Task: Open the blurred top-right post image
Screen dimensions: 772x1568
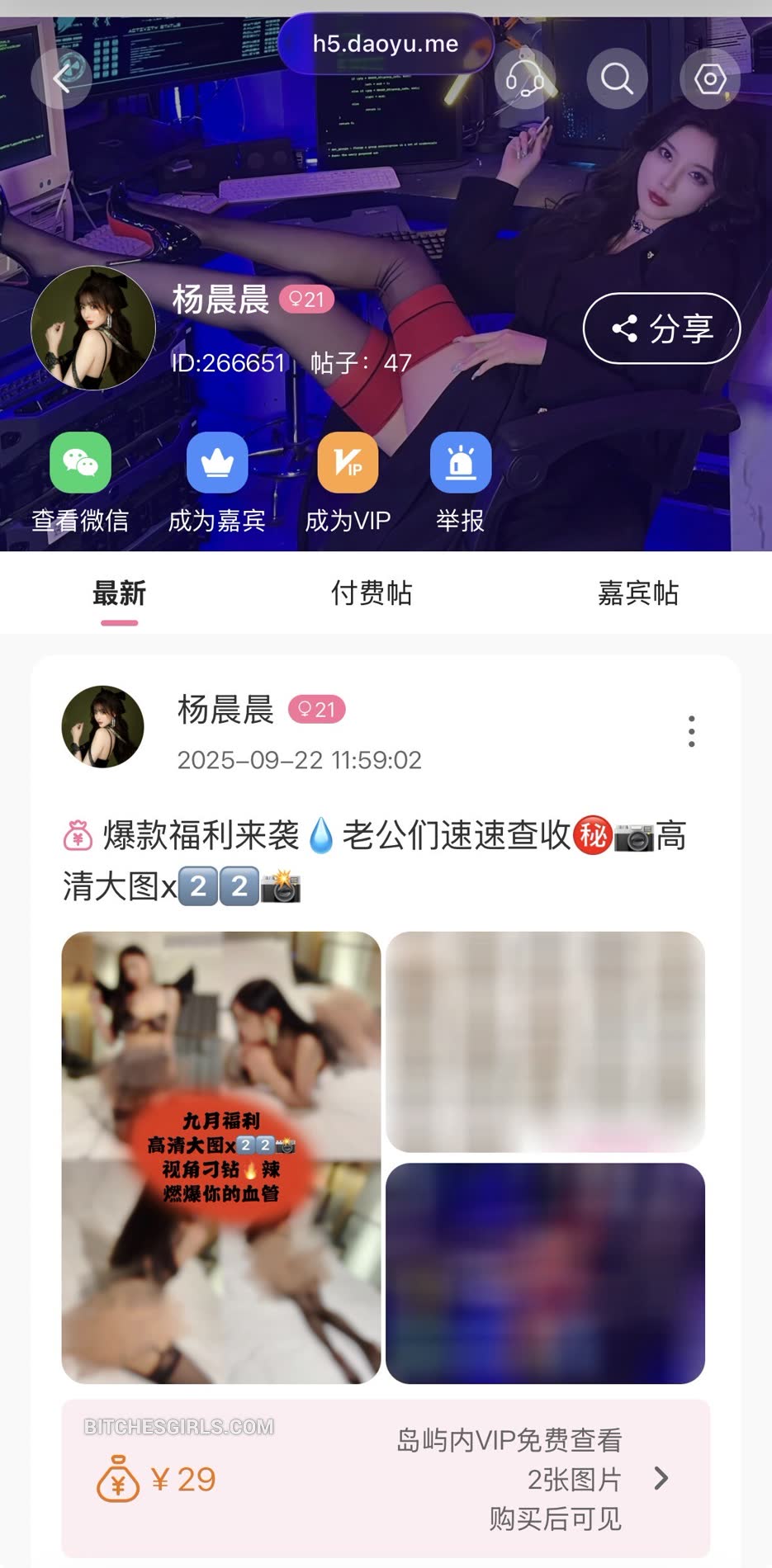Action: 545,1041
